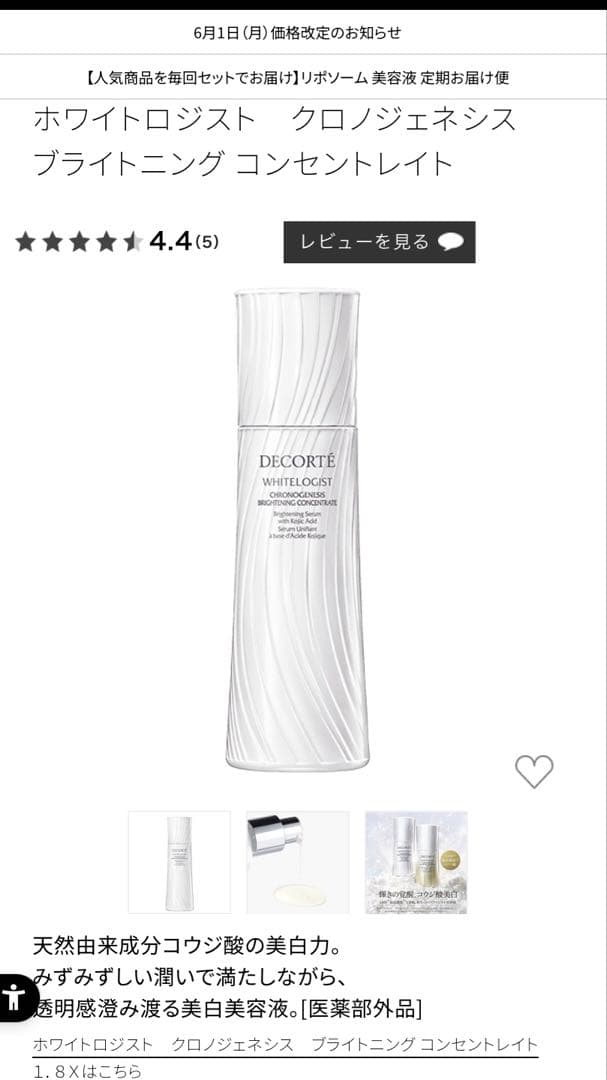Viewport: 607px width, 1080px height.
Task: Select the pump dispenser thumbnail image
Action: click(x=297, y=862)
